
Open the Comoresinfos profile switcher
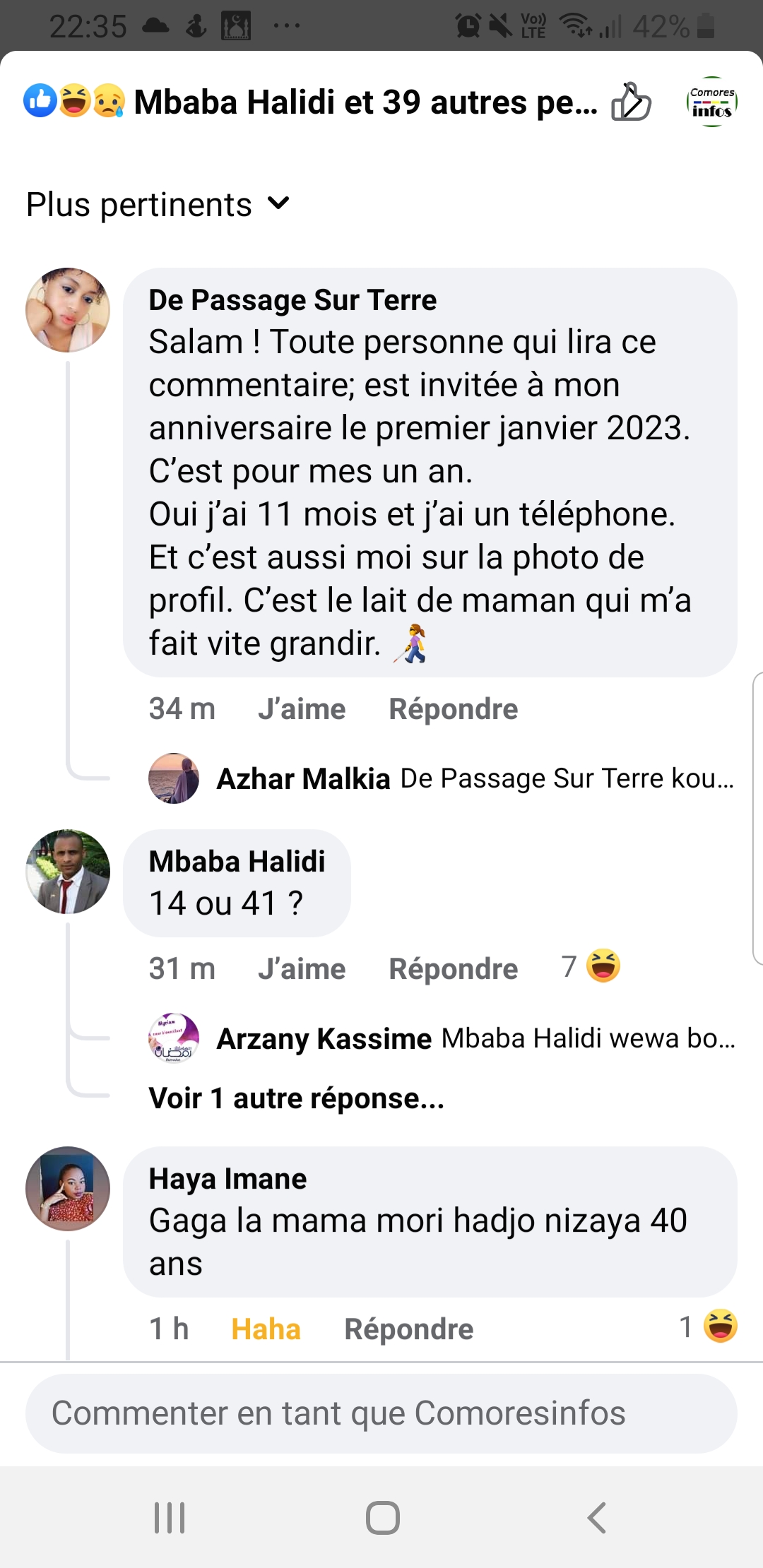[x=711, y=102]
